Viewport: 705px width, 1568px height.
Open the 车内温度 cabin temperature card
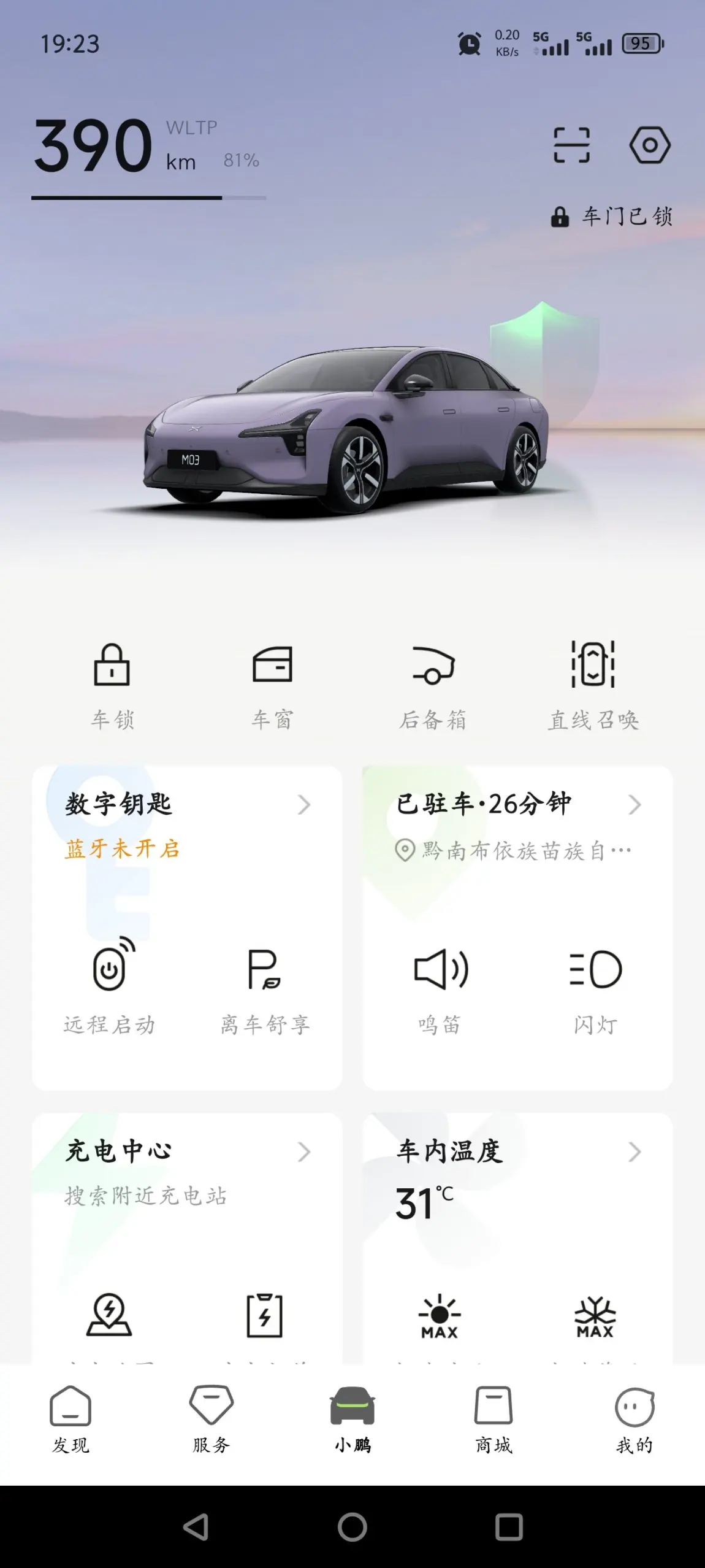pyautogui.click(x=517, y=1152)
